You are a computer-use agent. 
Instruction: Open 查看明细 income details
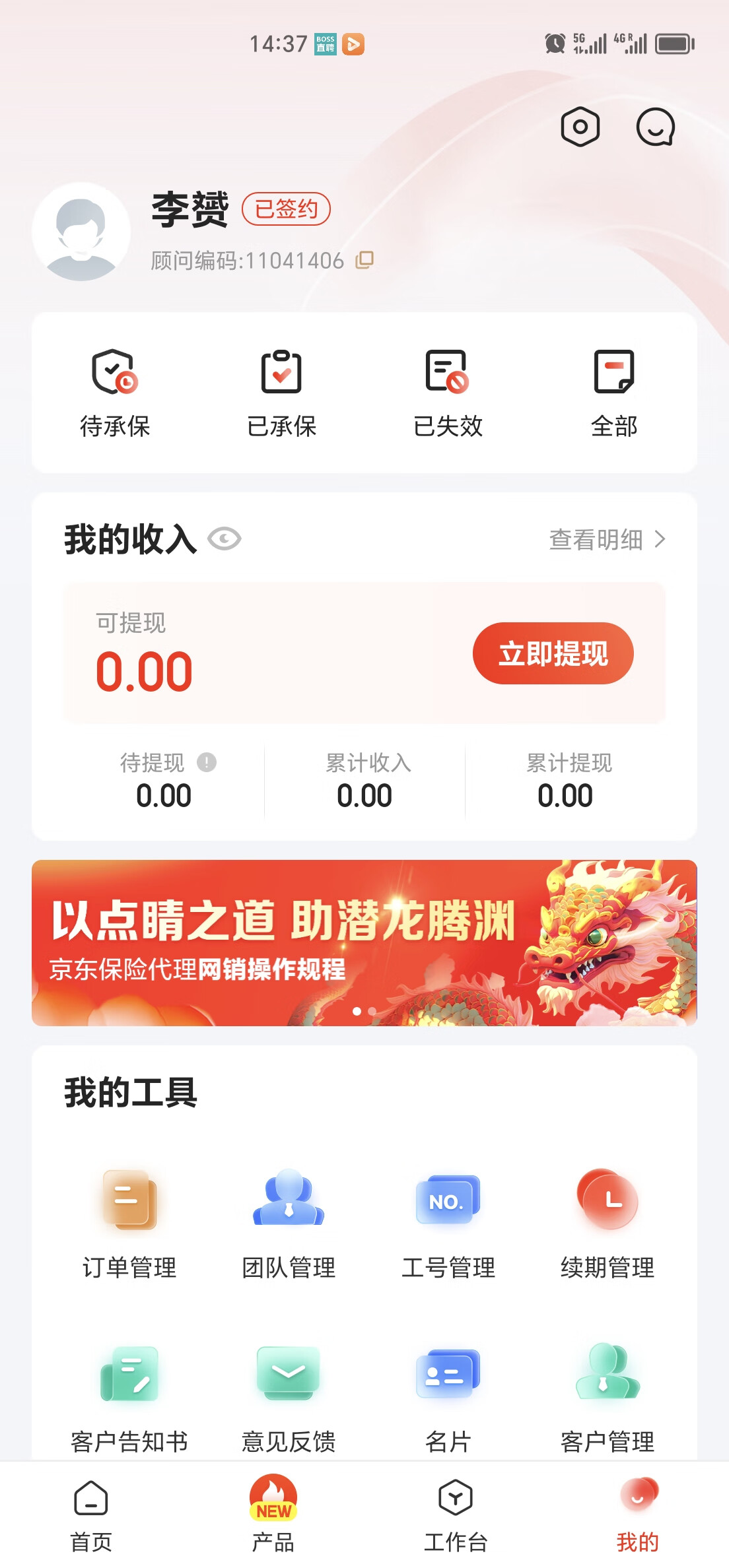coord(607,539)
